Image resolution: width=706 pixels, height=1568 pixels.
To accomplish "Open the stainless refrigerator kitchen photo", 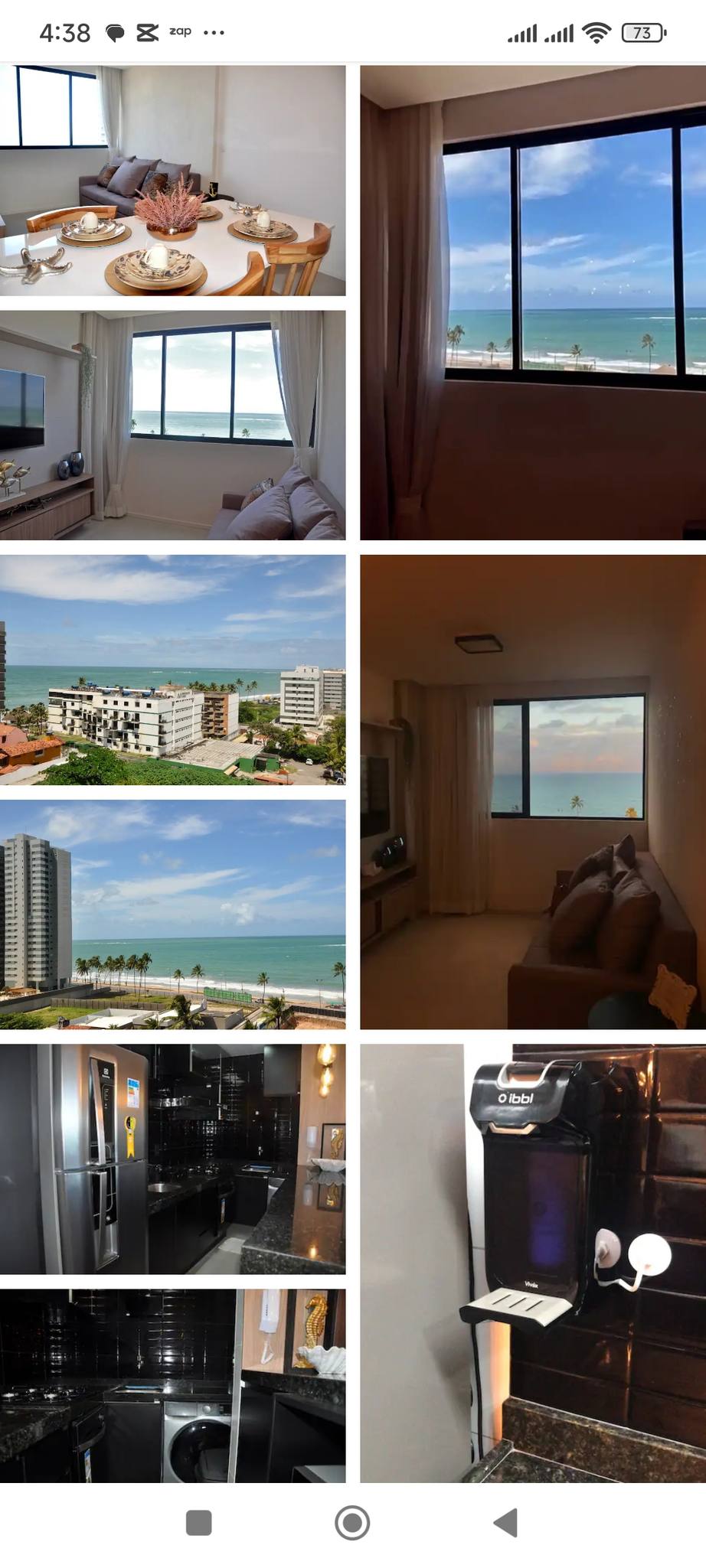I will point(172,1159).
